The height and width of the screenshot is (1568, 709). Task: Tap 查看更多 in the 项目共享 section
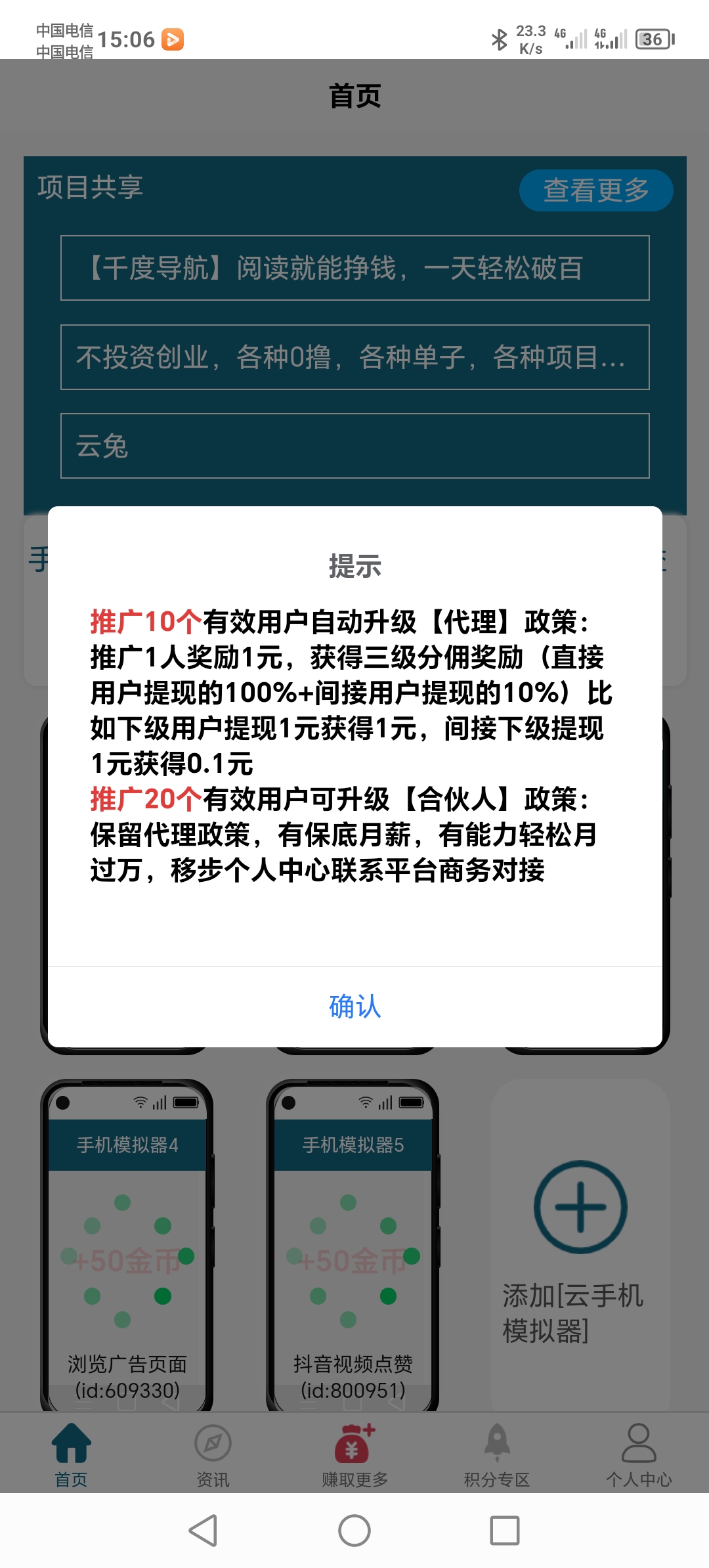click(x=596, y=190)
